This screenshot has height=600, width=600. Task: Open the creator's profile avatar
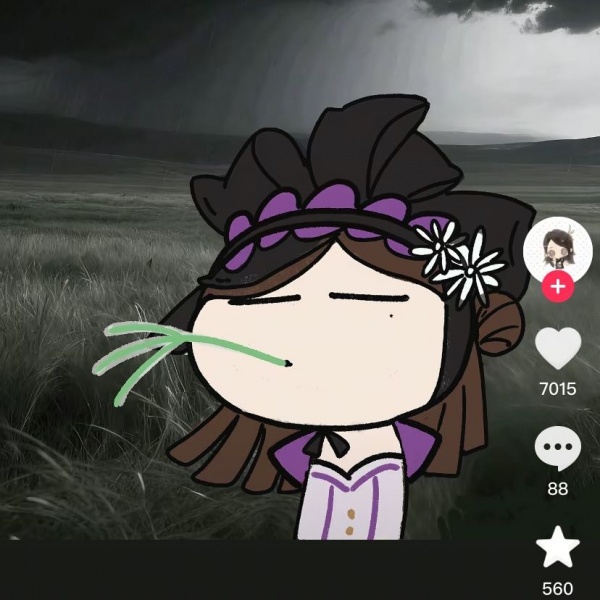coord(557,248)
